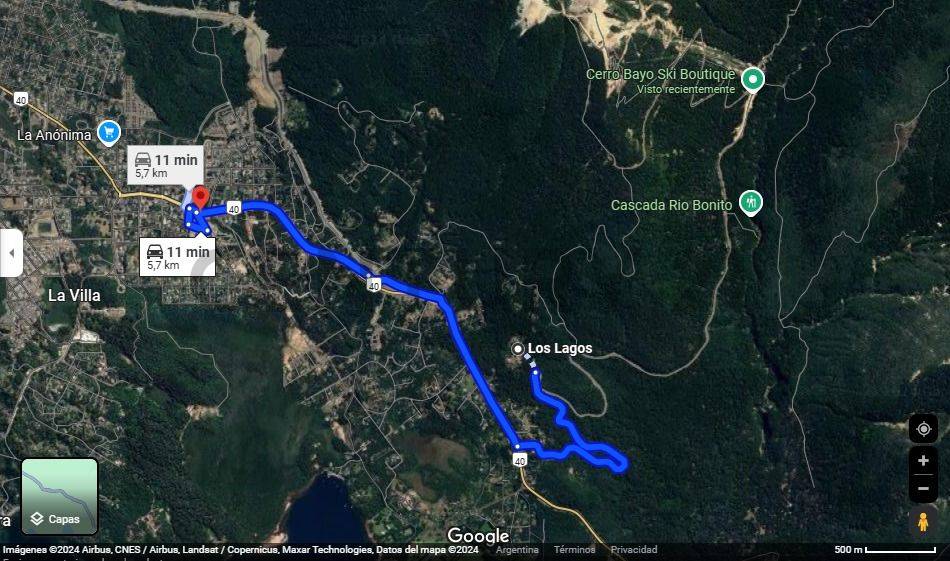
Task: Activate Street View pegman
Action: [x=923, y=522]
